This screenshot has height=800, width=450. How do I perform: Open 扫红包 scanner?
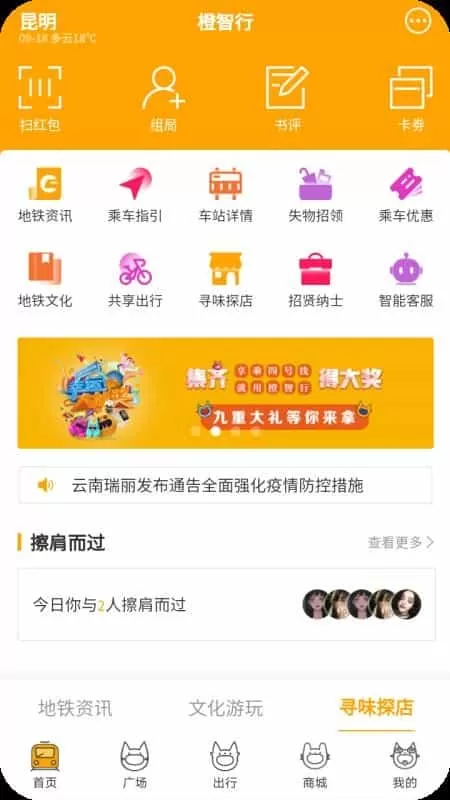40,99
